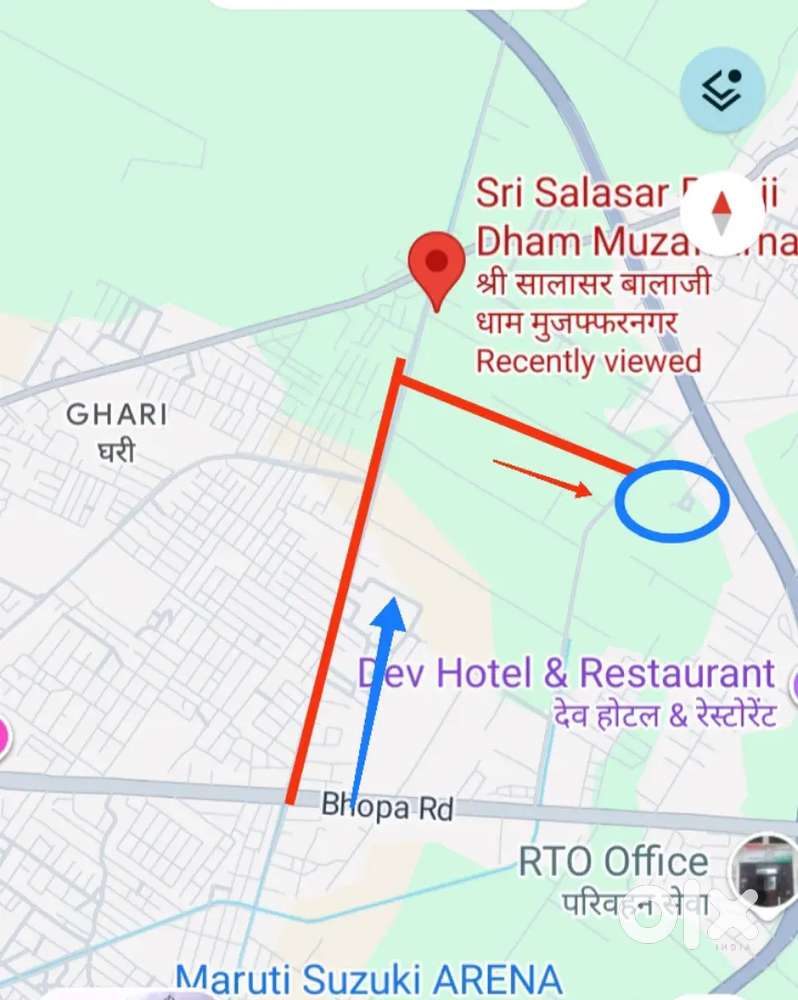Open the map layers button

point(722,91)
